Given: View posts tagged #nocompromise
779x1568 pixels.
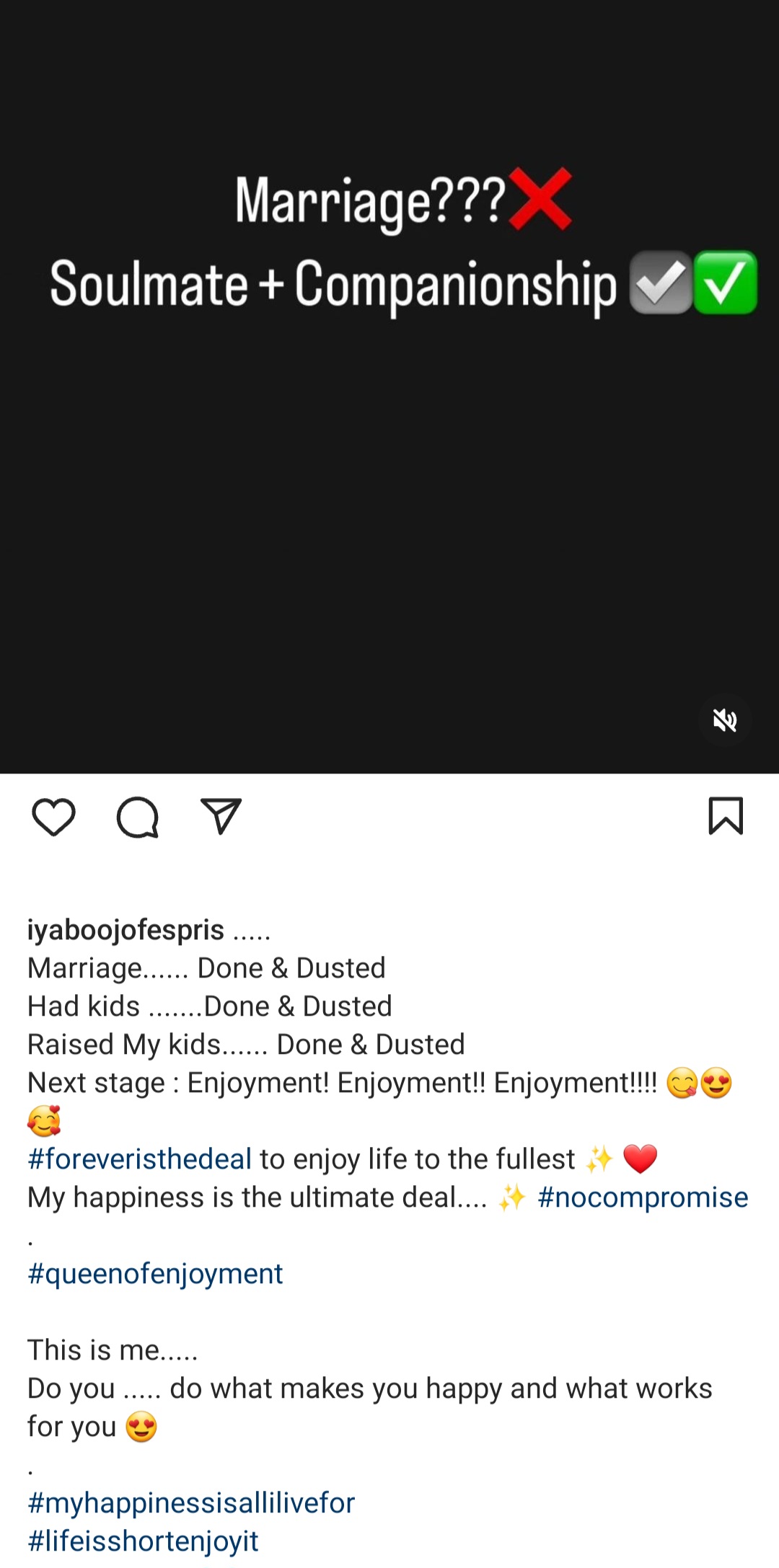Looking at the screenshot, I should (643, 1197).
